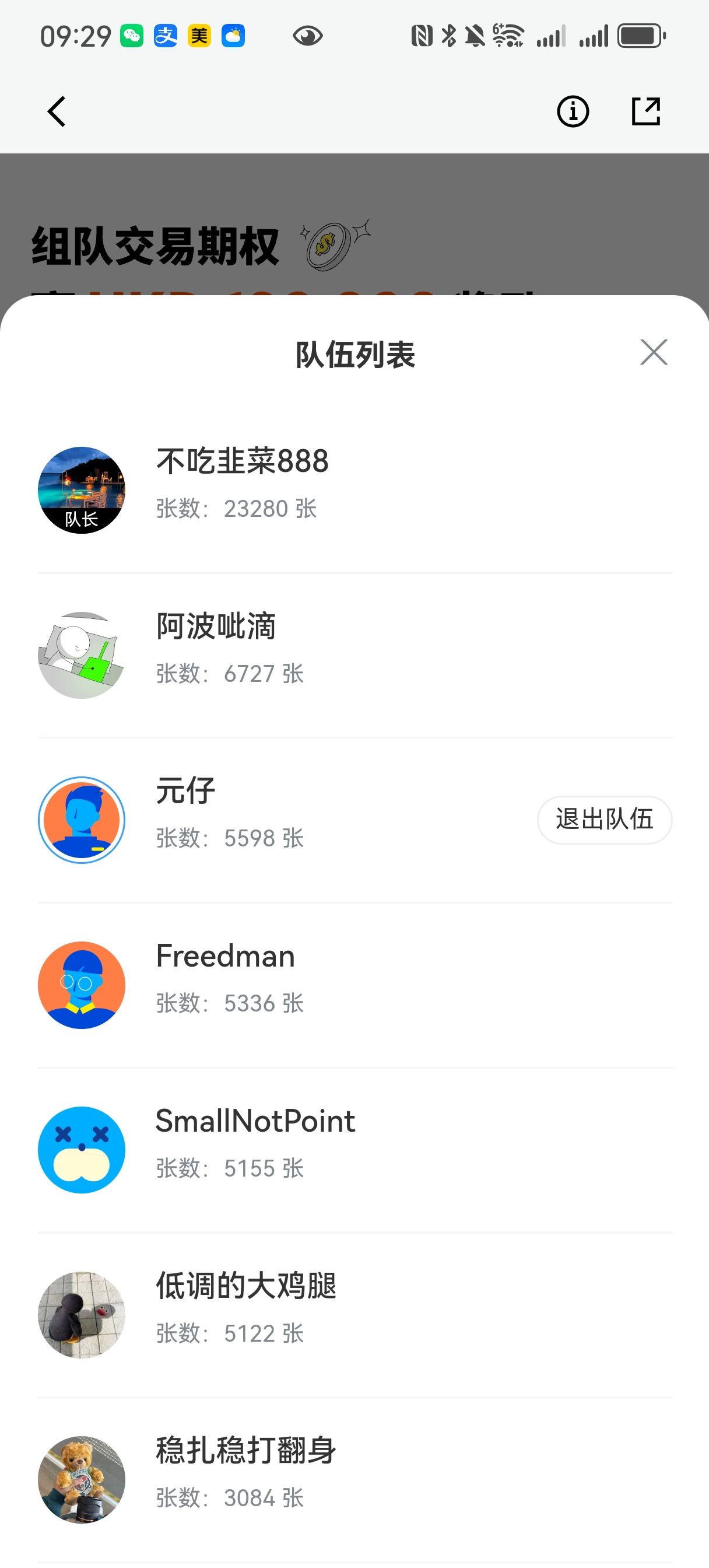The image size is (709, 1568).
Task: Close the team list panel
Action: point(653,353)
